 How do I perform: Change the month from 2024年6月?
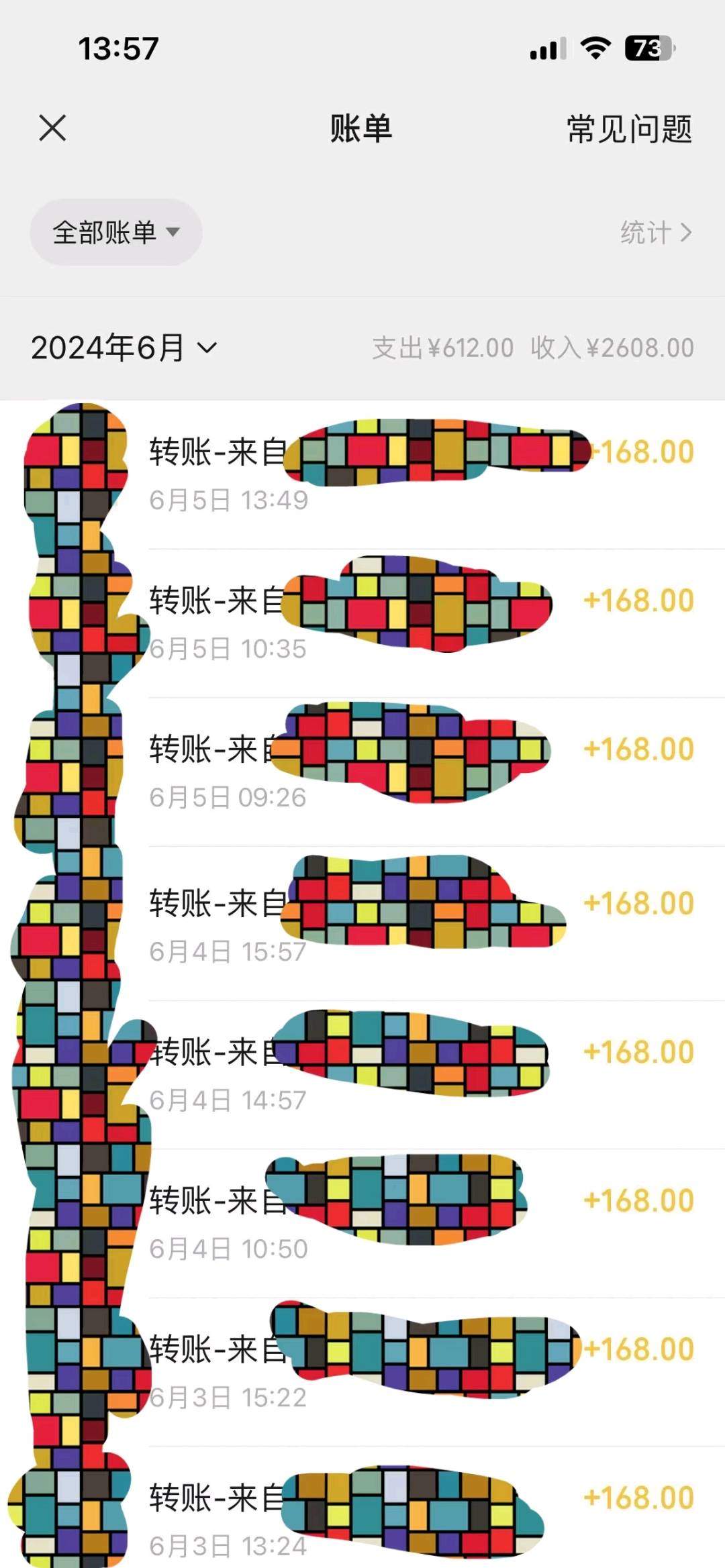124,348
